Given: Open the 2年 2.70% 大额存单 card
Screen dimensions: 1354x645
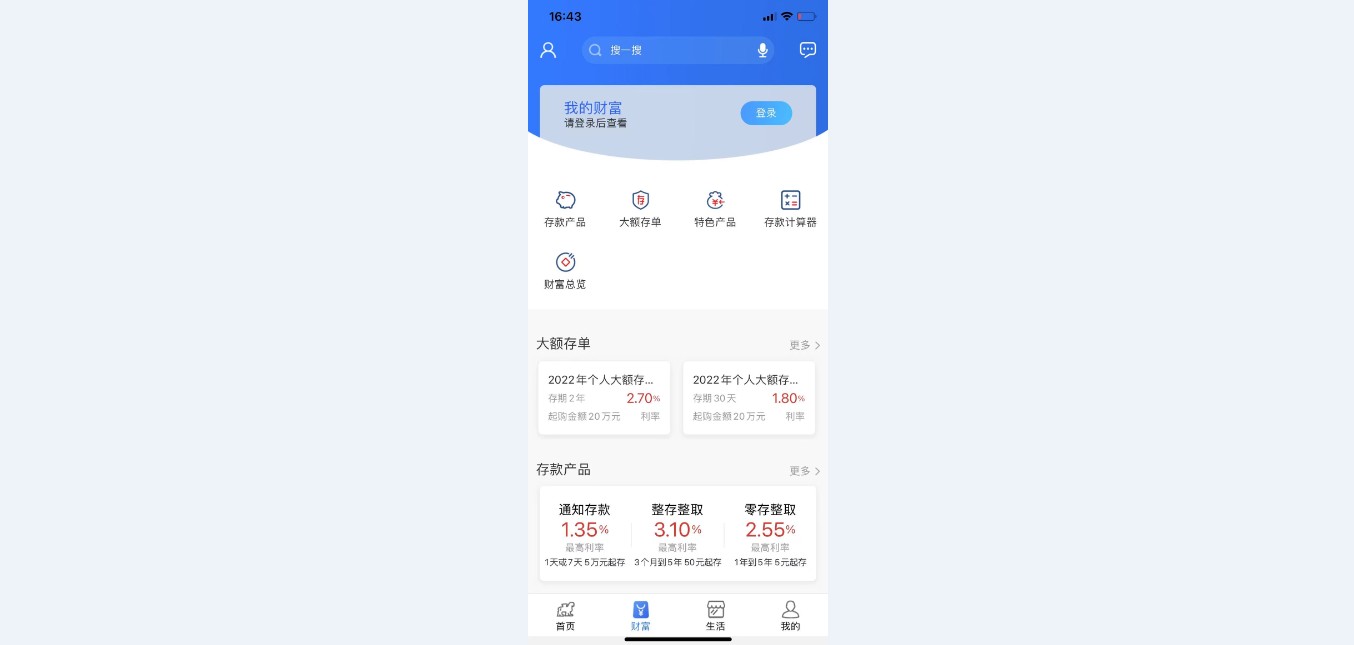Looking at the screenshot, I should pyautogui.click(x=604, y=398).
